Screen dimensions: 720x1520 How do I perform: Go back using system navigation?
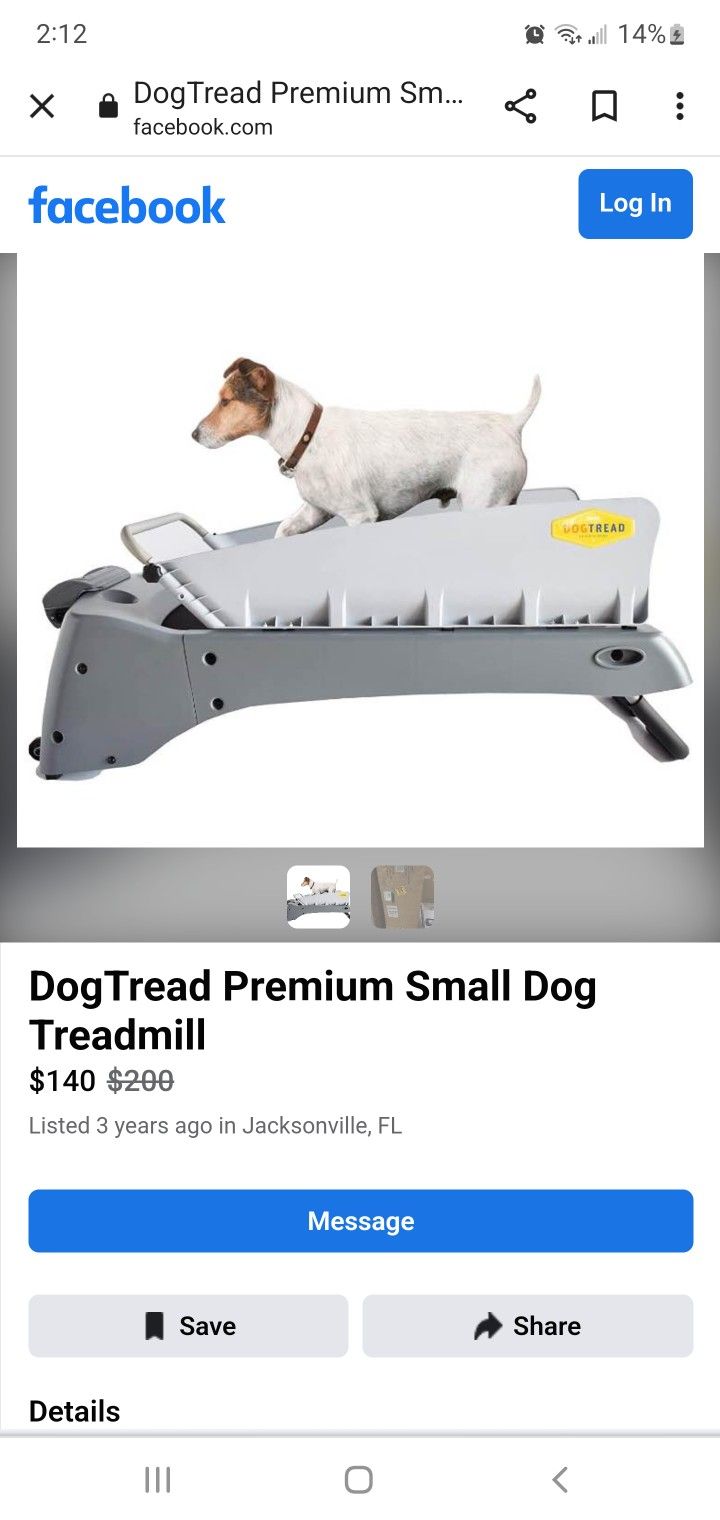pos(560,1479)
